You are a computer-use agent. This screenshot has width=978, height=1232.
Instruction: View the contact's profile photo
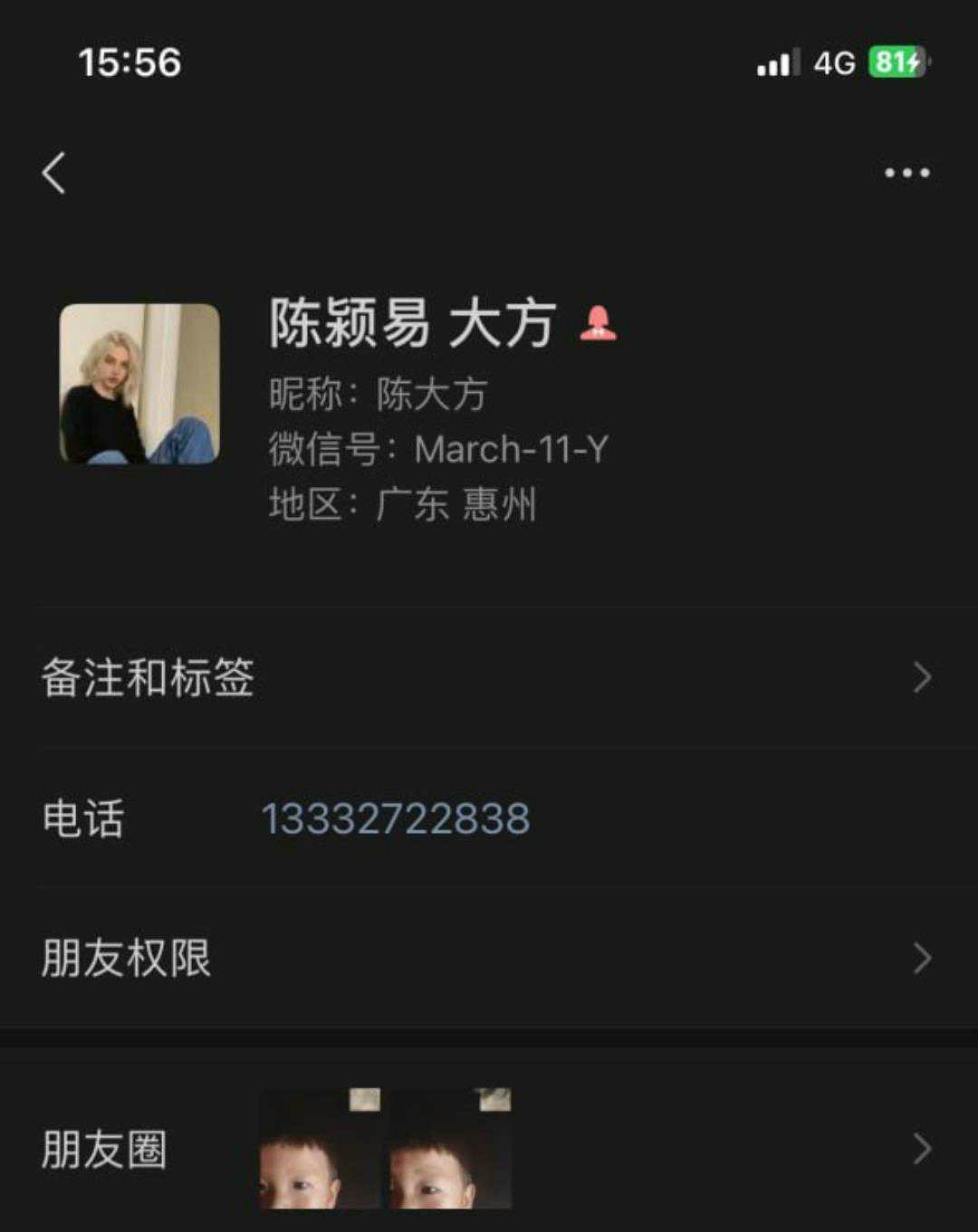pos(139,384)
